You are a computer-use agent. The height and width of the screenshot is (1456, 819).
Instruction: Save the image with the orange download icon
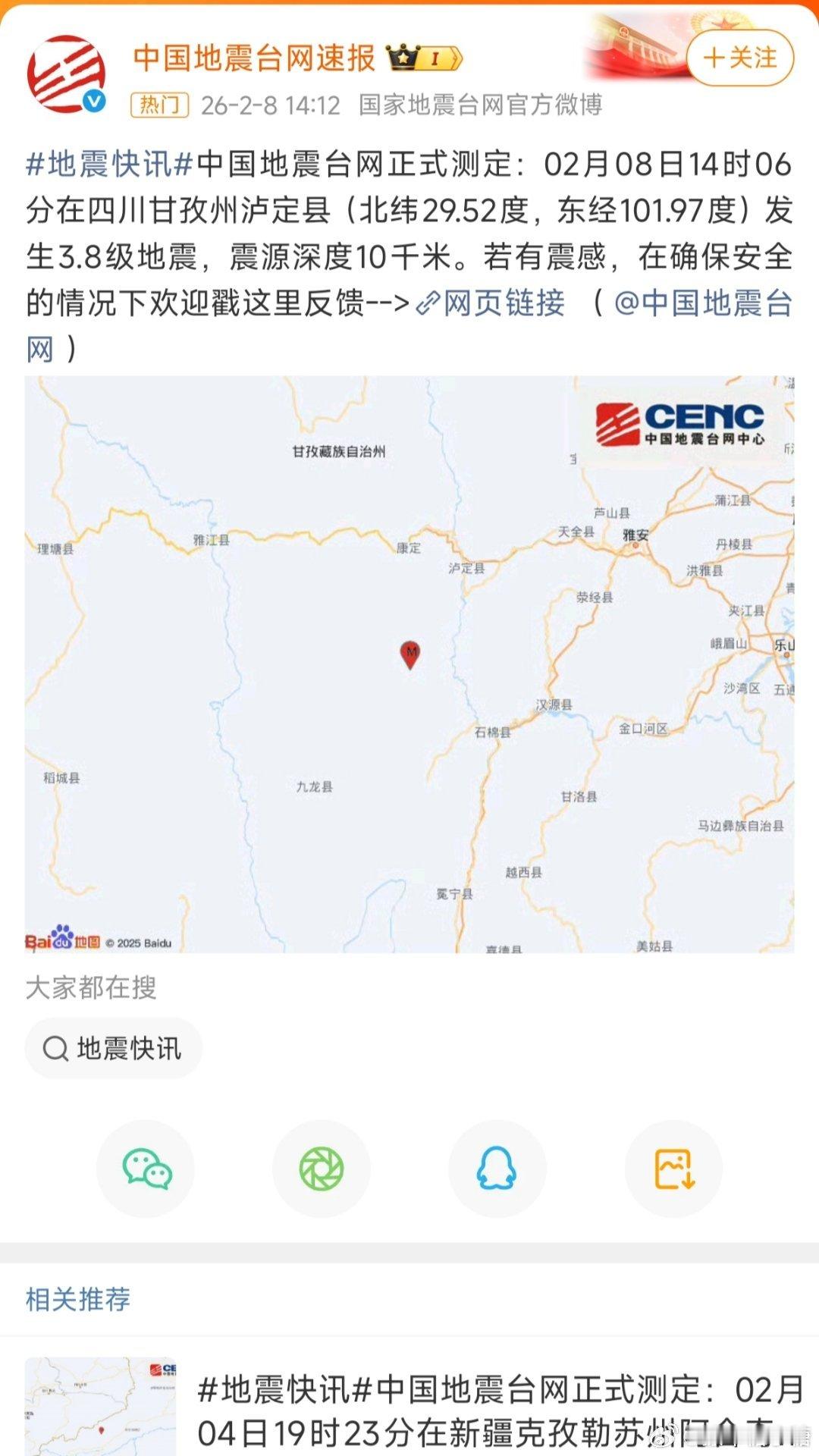673,1168
